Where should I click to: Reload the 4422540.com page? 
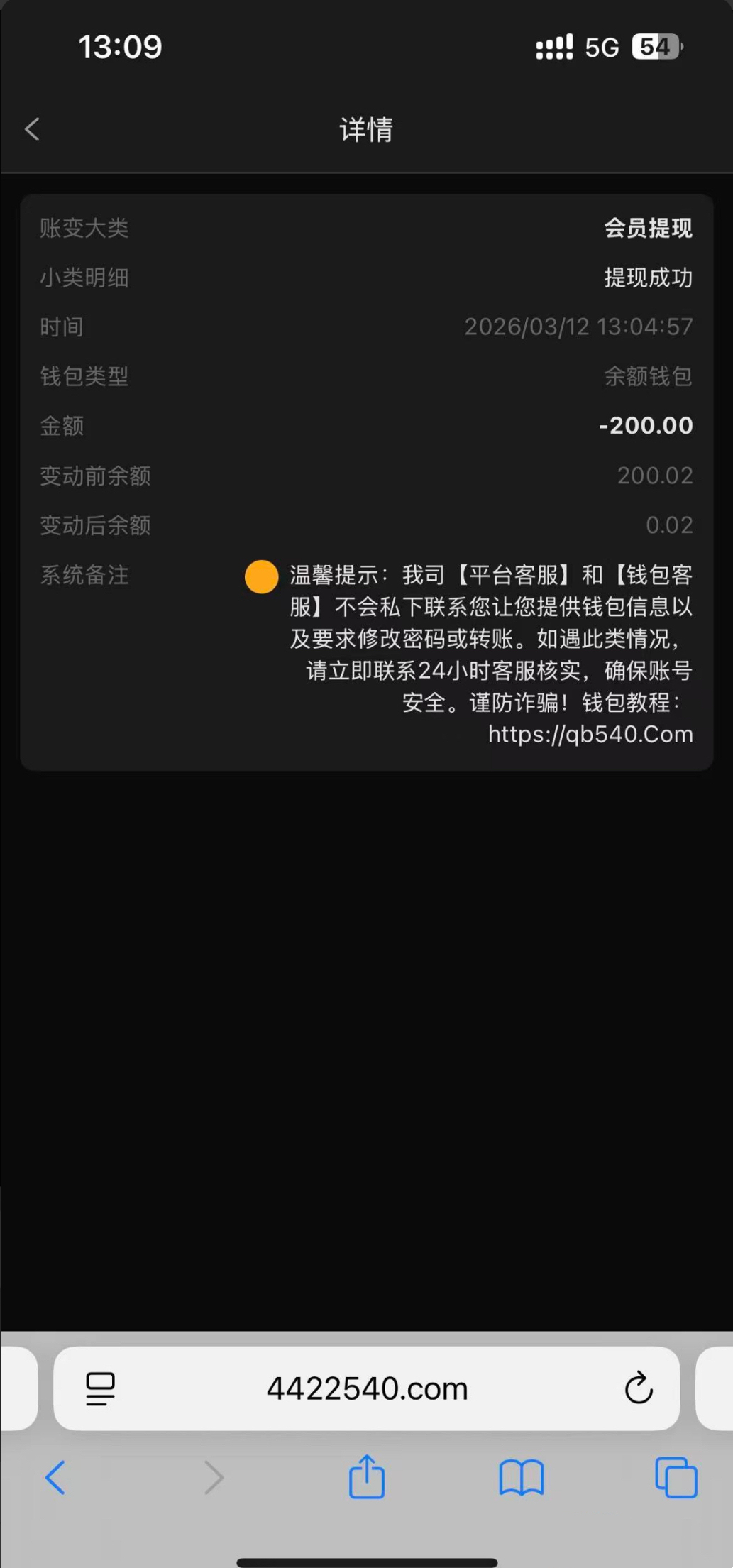[638, 1388]
